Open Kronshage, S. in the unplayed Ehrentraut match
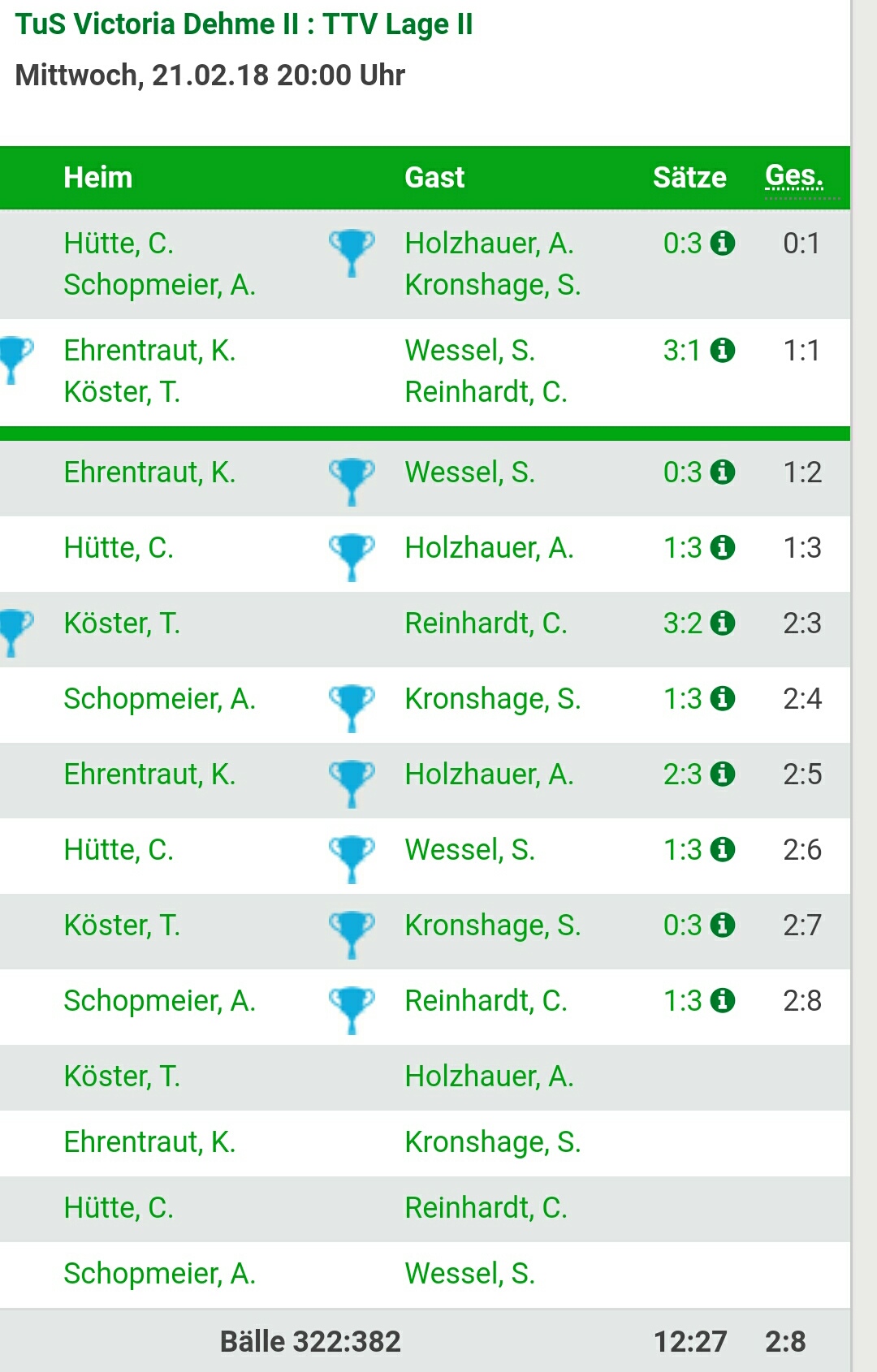 click(x=492, y=1142)
